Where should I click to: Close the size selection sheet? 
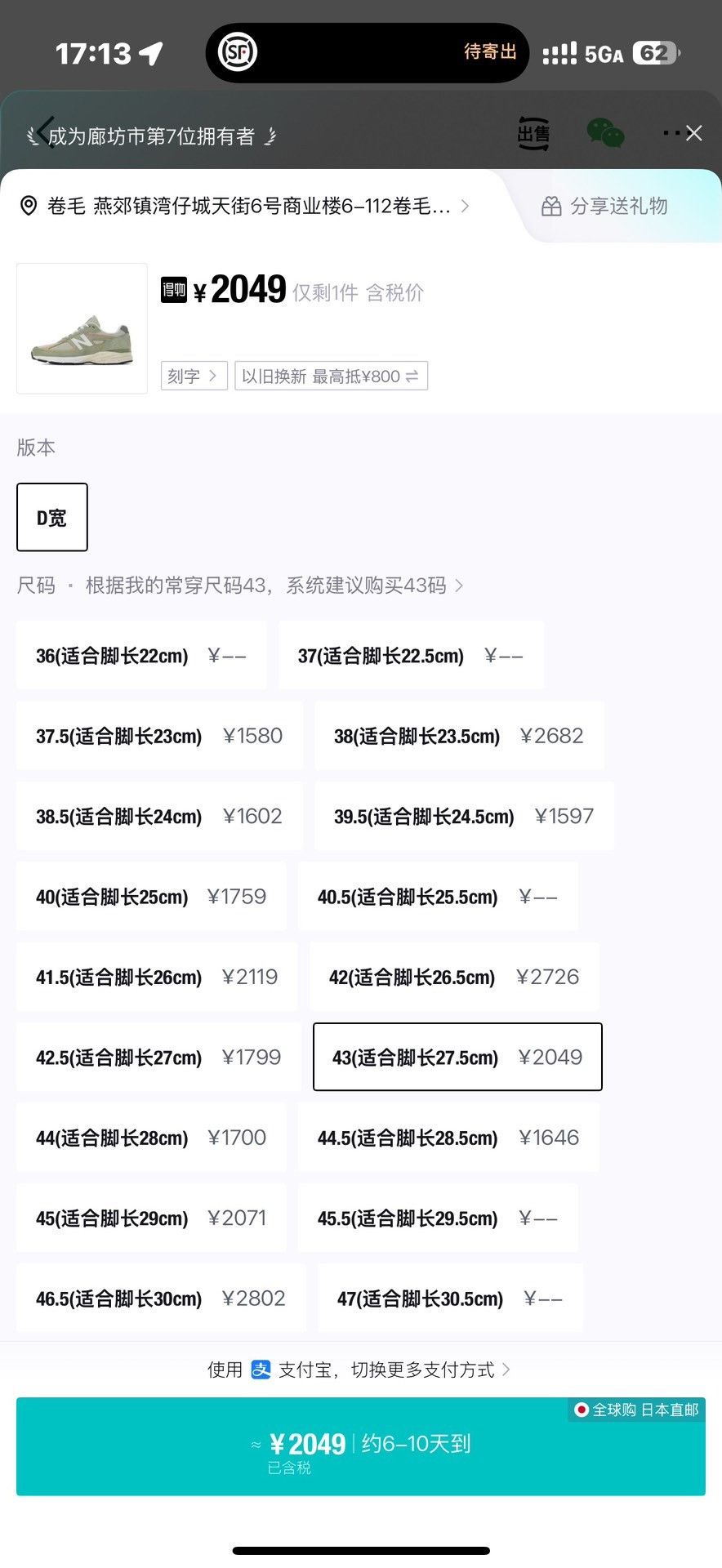(x=694, y=133)
